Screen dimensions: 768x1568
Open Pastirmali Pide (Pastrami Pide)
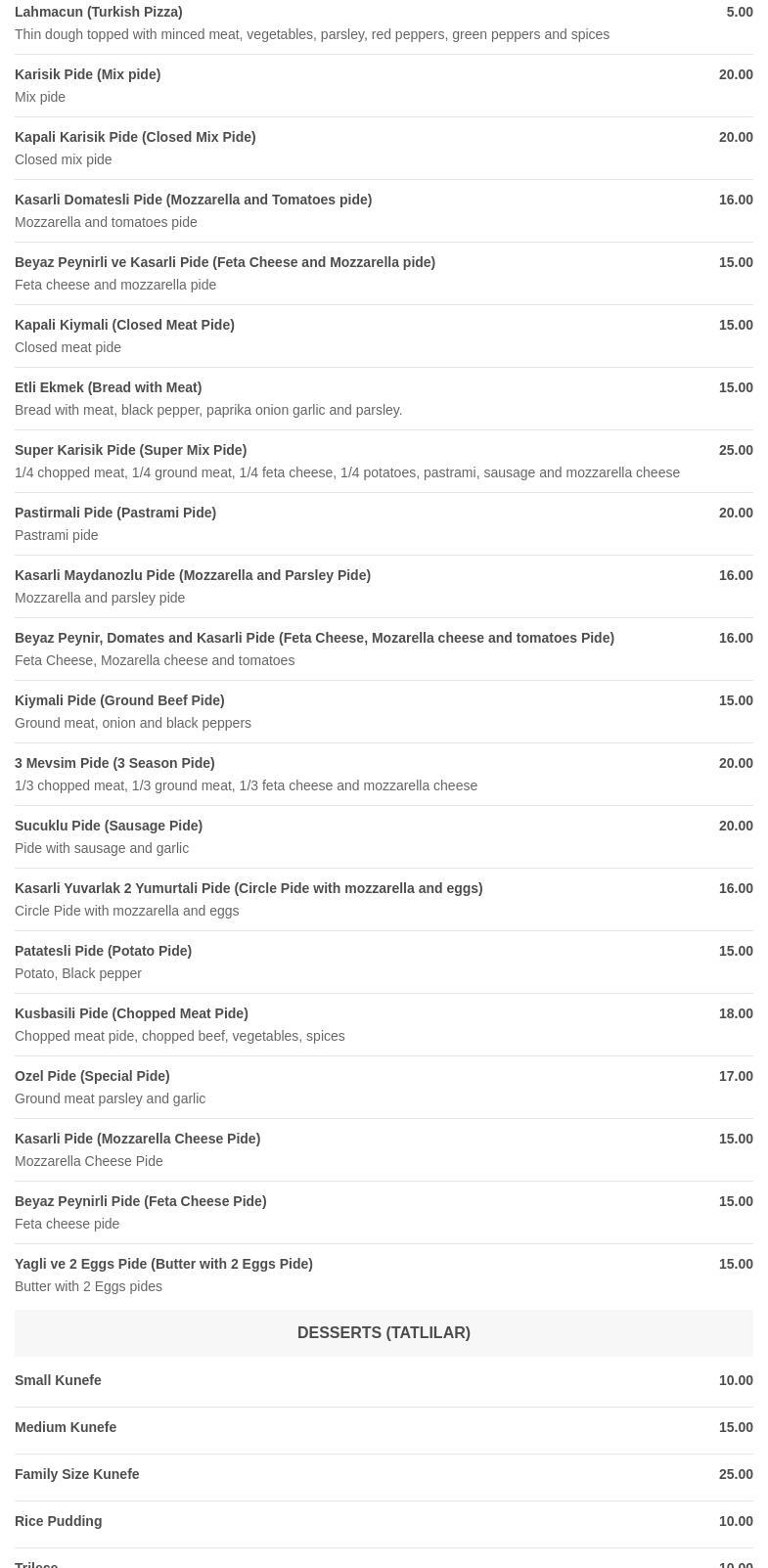click(115, 513)
